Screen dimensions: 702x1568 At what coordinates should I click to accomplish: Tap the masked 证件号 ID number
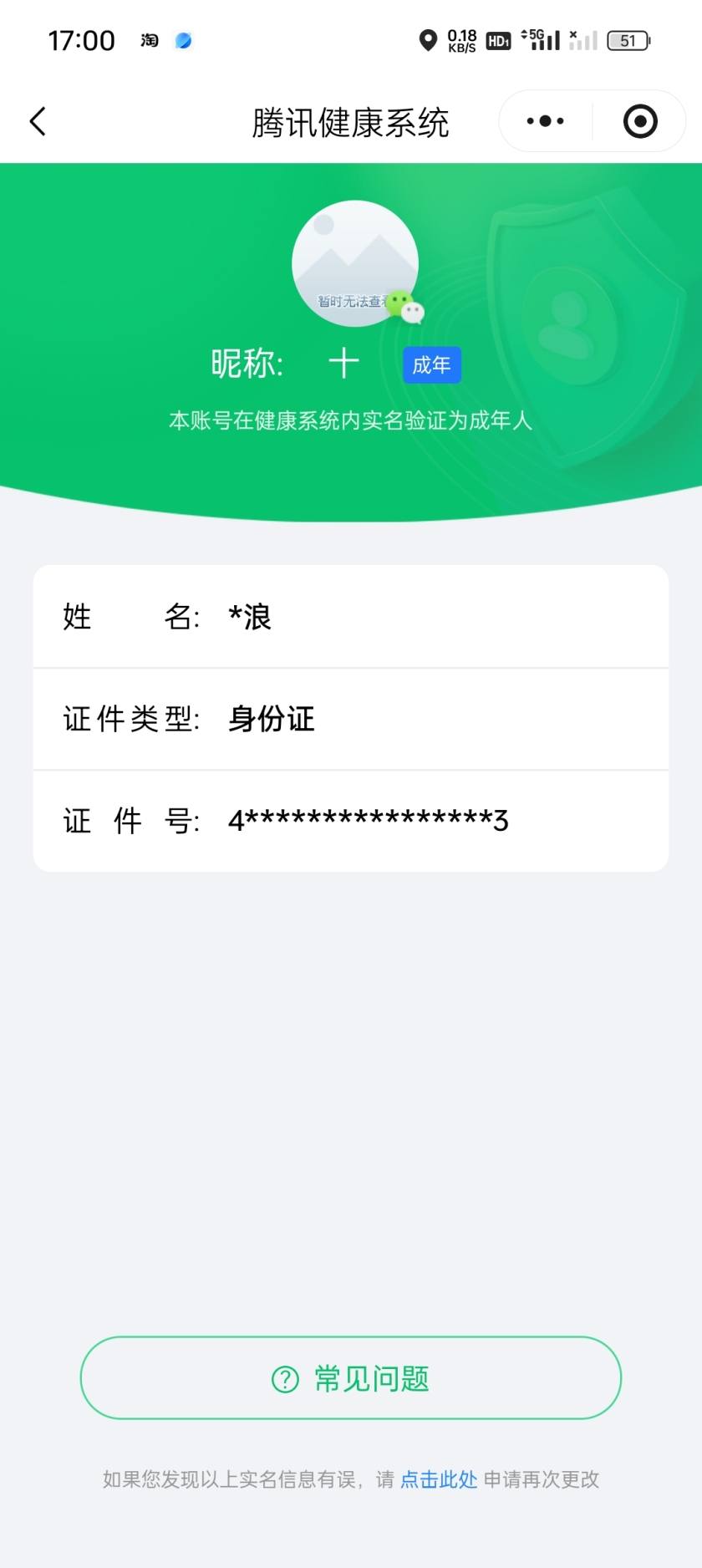[x=368, y=820]
